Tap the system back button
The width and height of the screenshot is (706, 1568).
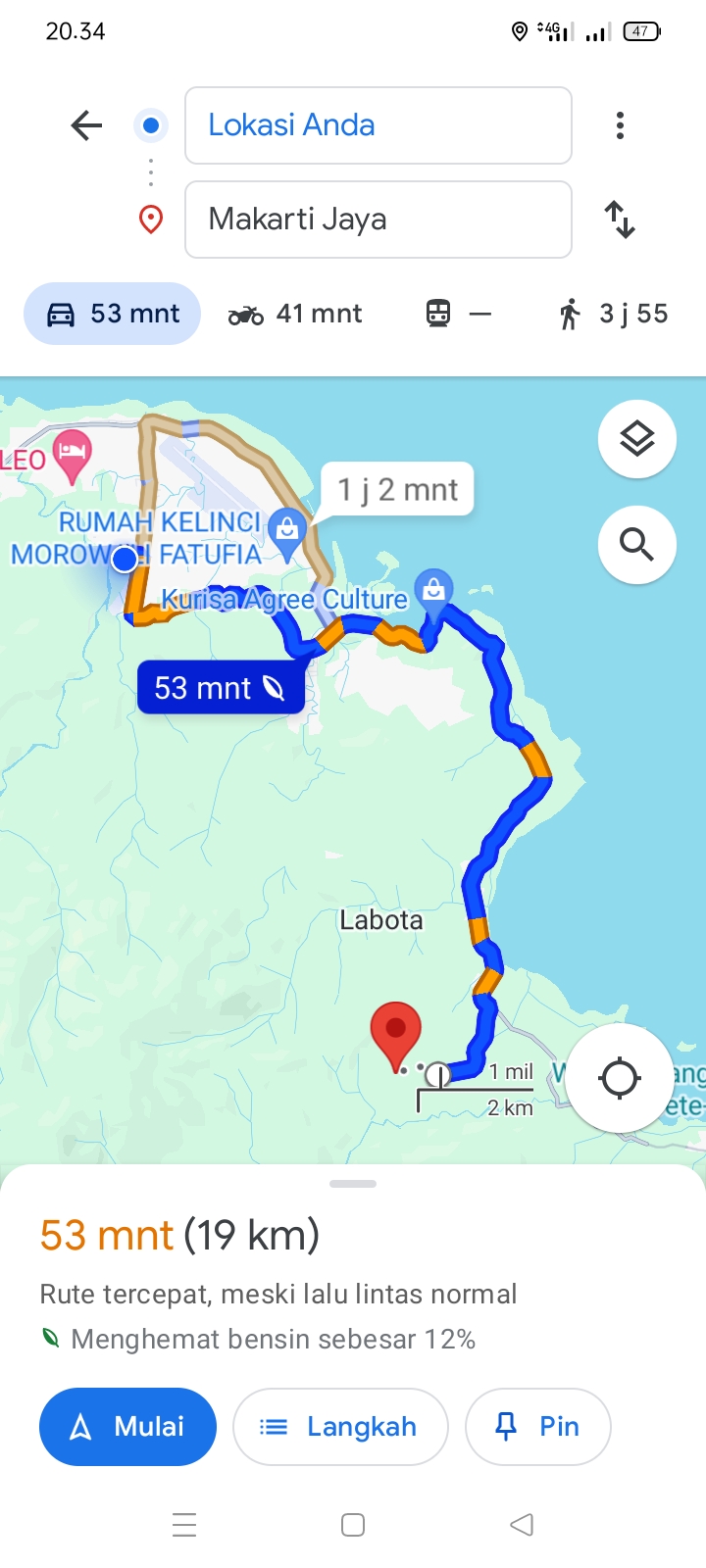coord(522,1525)
